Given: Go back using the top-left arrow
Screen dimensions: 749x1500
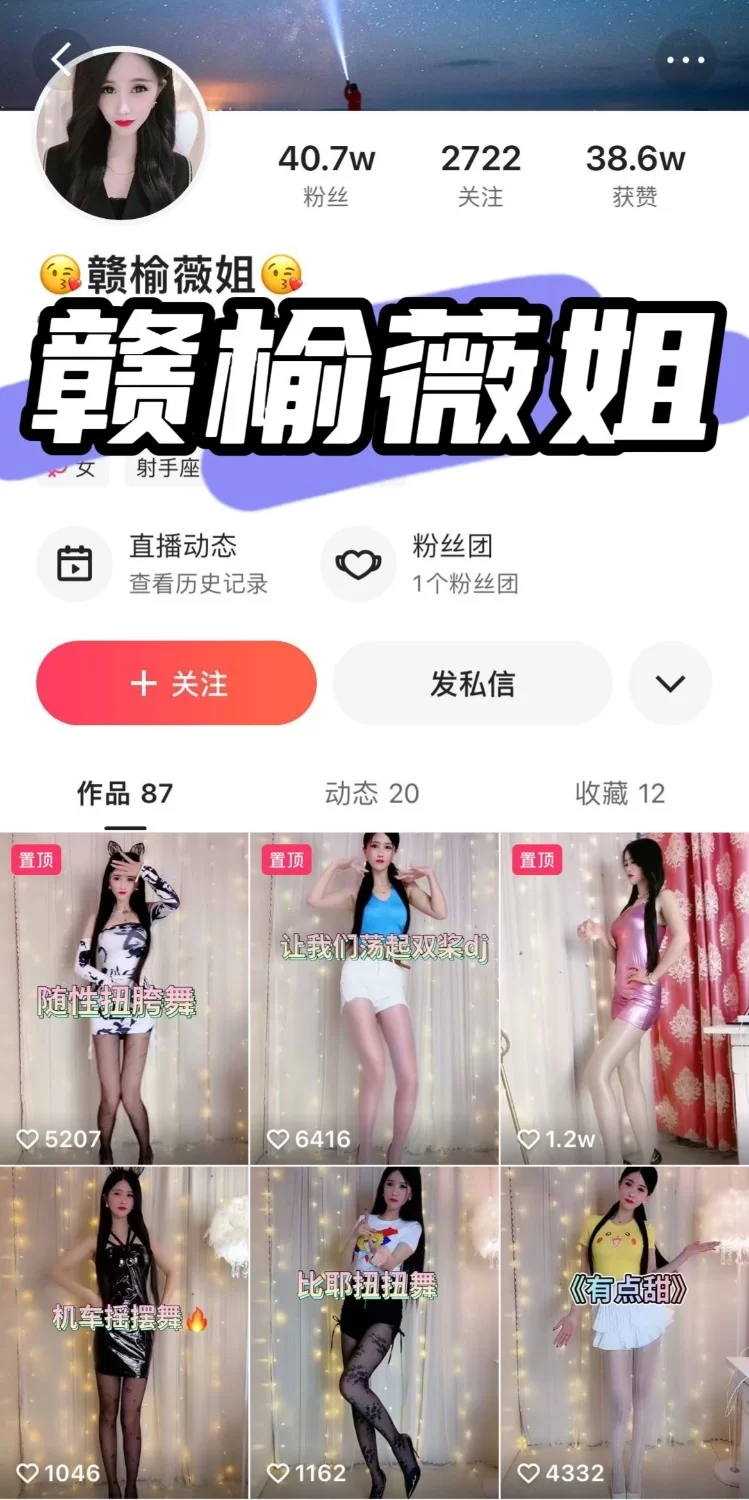Looking at the screenshot, I should (62, 59).
